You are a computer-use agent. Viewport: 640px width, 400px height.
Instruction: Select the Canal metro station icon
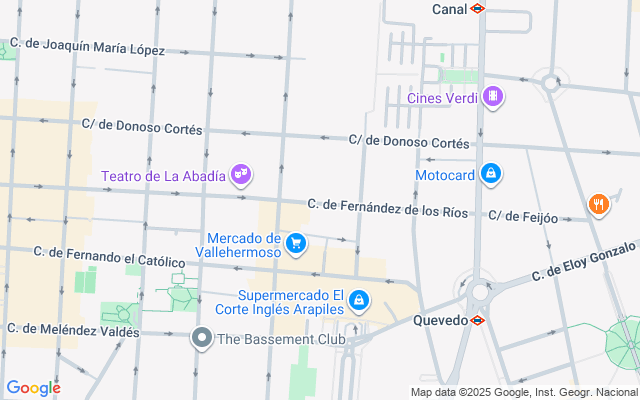point(477,9)
